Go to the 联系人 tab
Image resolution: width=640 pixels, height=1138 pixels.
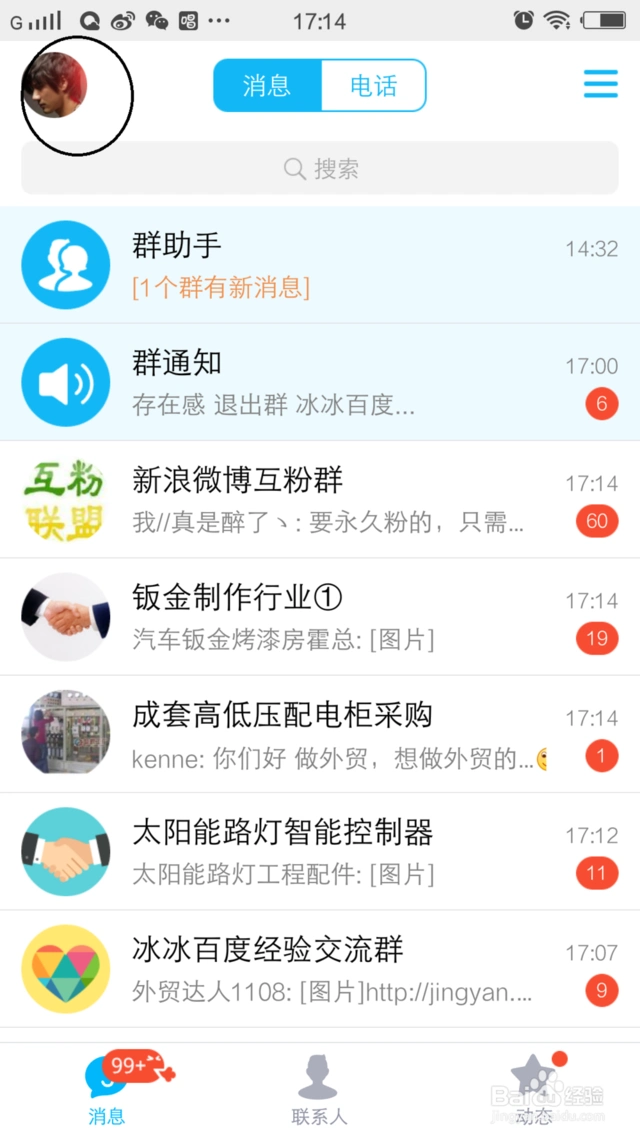(x=319, y=1090)
